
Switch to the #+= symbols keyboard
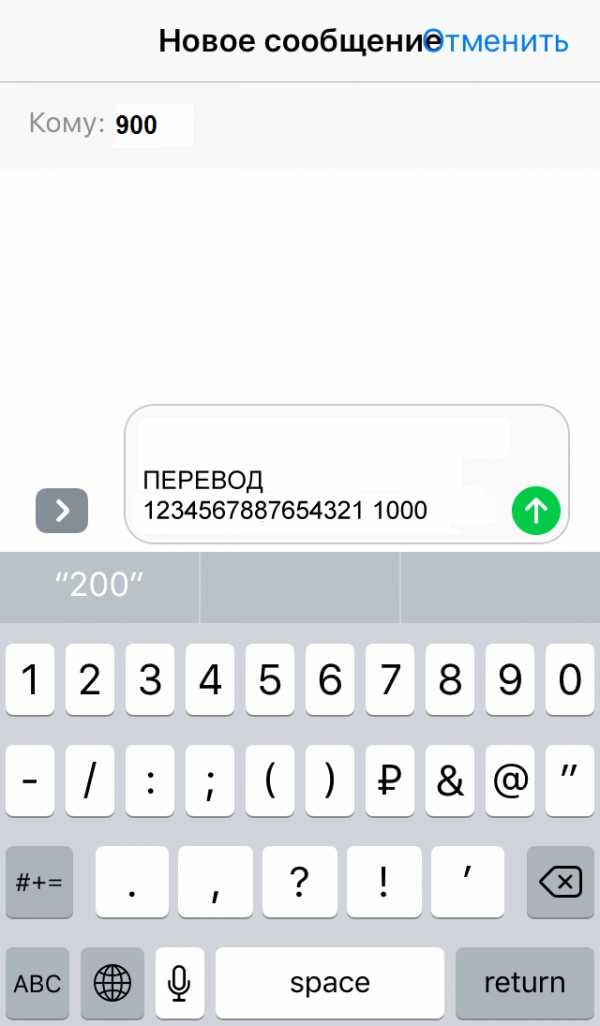click(39, 882)
